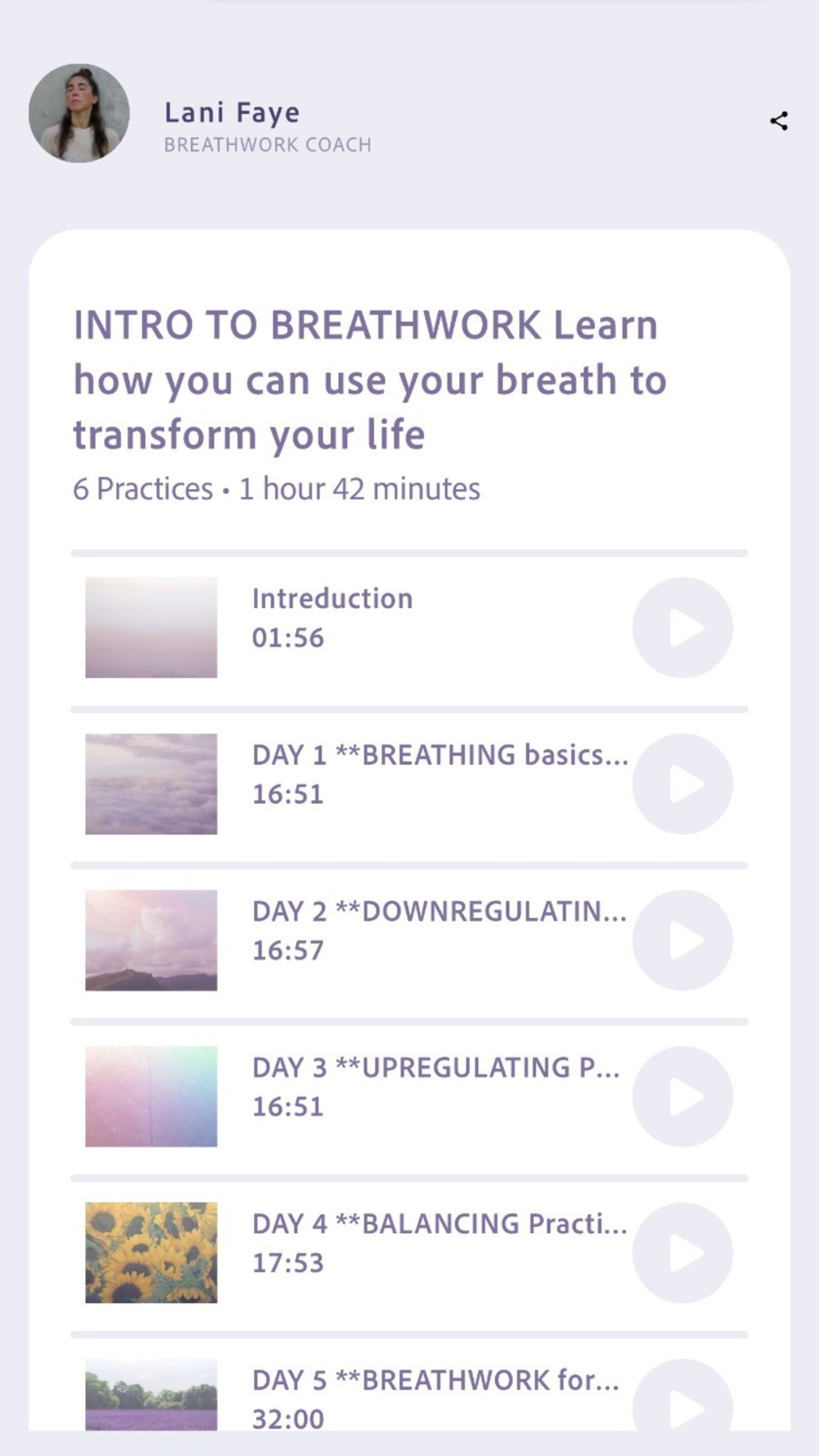This screenshot has height=1456, width=819.
Task: Open the Lani Faye coach name link
Action: click(232, 112)
